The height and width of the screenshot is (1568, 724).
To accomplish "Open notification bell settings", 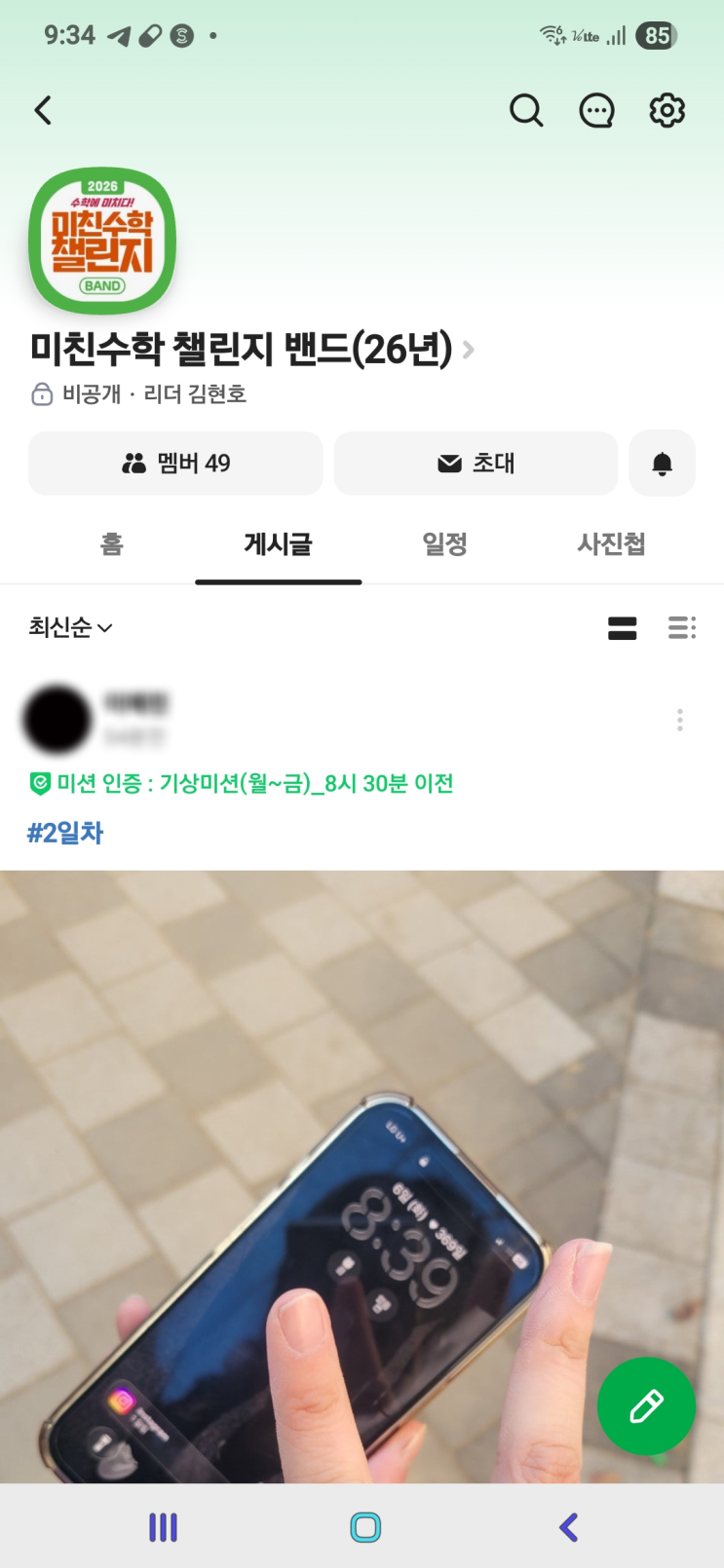I will click(x=662, y=464).
